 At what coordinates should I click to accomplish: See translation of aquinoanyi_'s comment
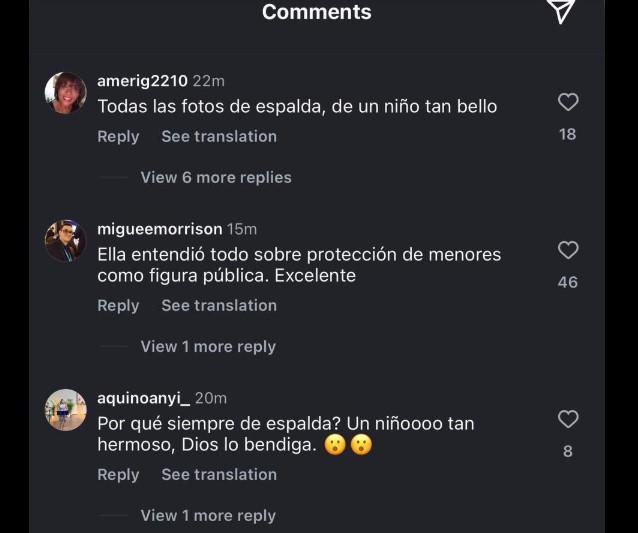point(219,474)
